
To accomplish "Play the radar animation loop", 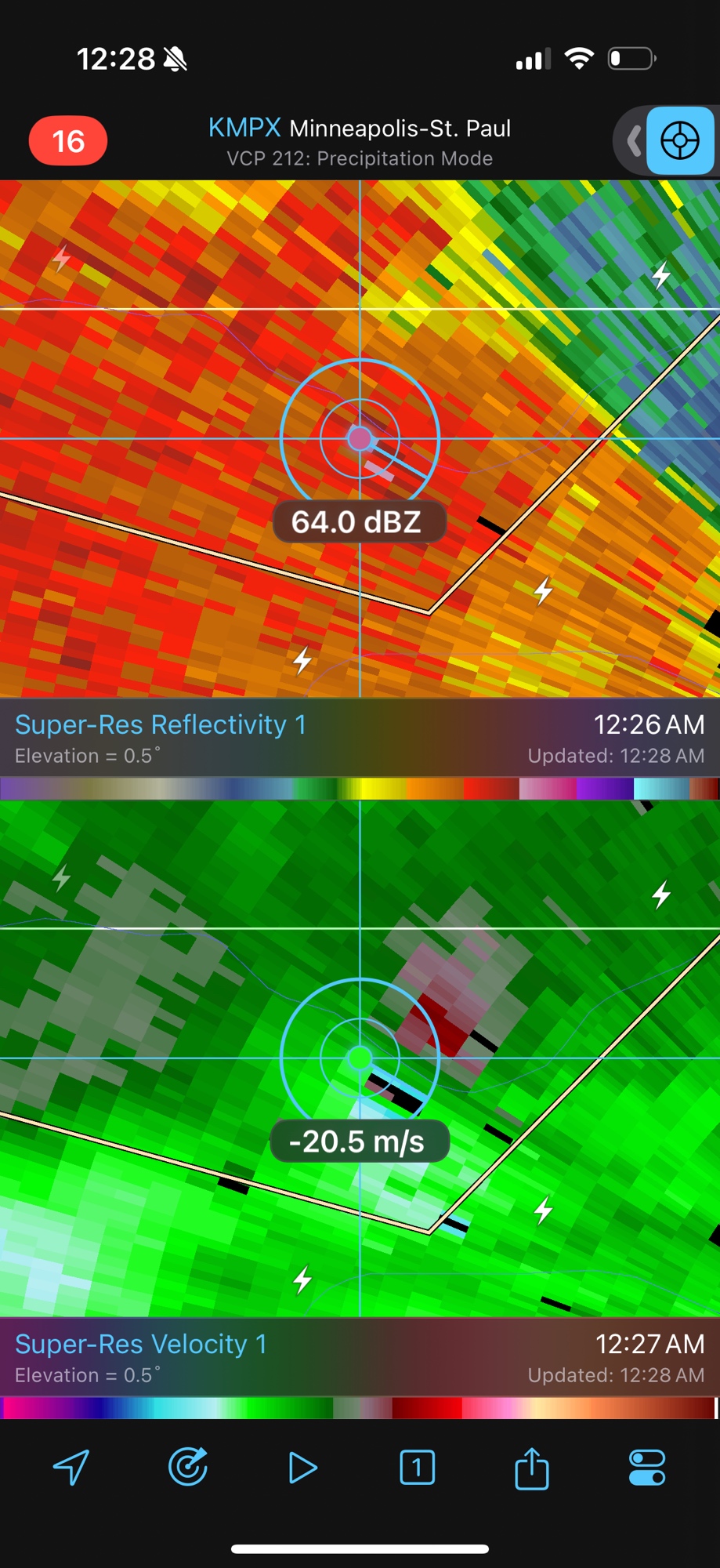I will pyautogui.click(x=302, y=1468).
